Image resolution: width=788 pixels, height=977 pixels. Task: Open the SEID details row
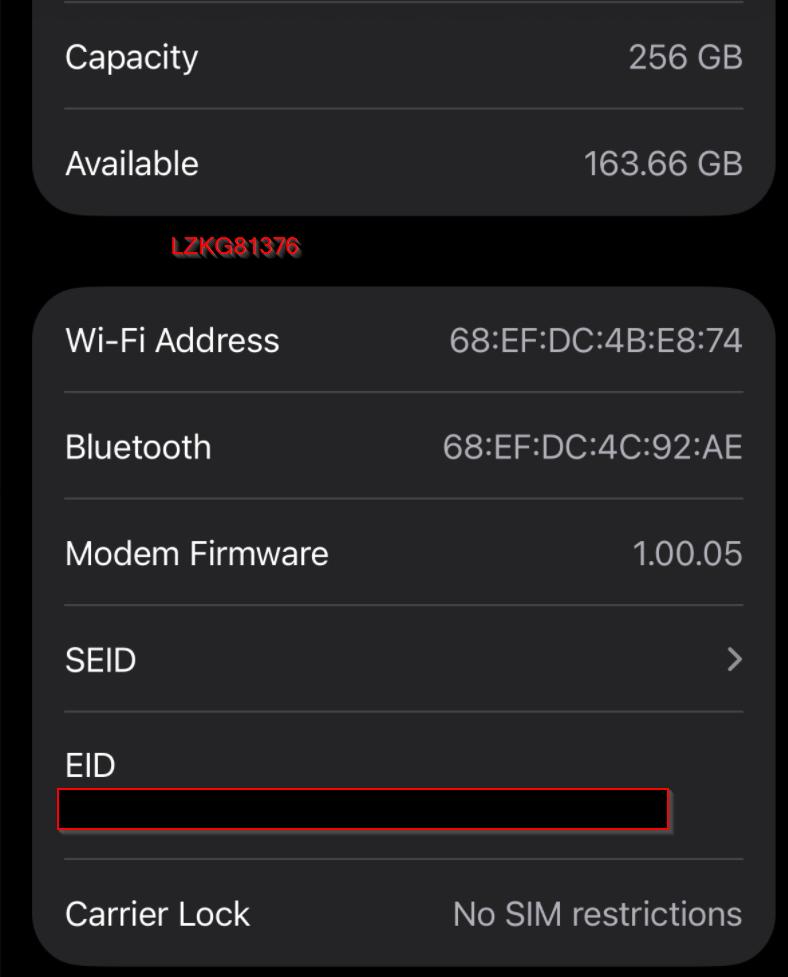point(403,659)
